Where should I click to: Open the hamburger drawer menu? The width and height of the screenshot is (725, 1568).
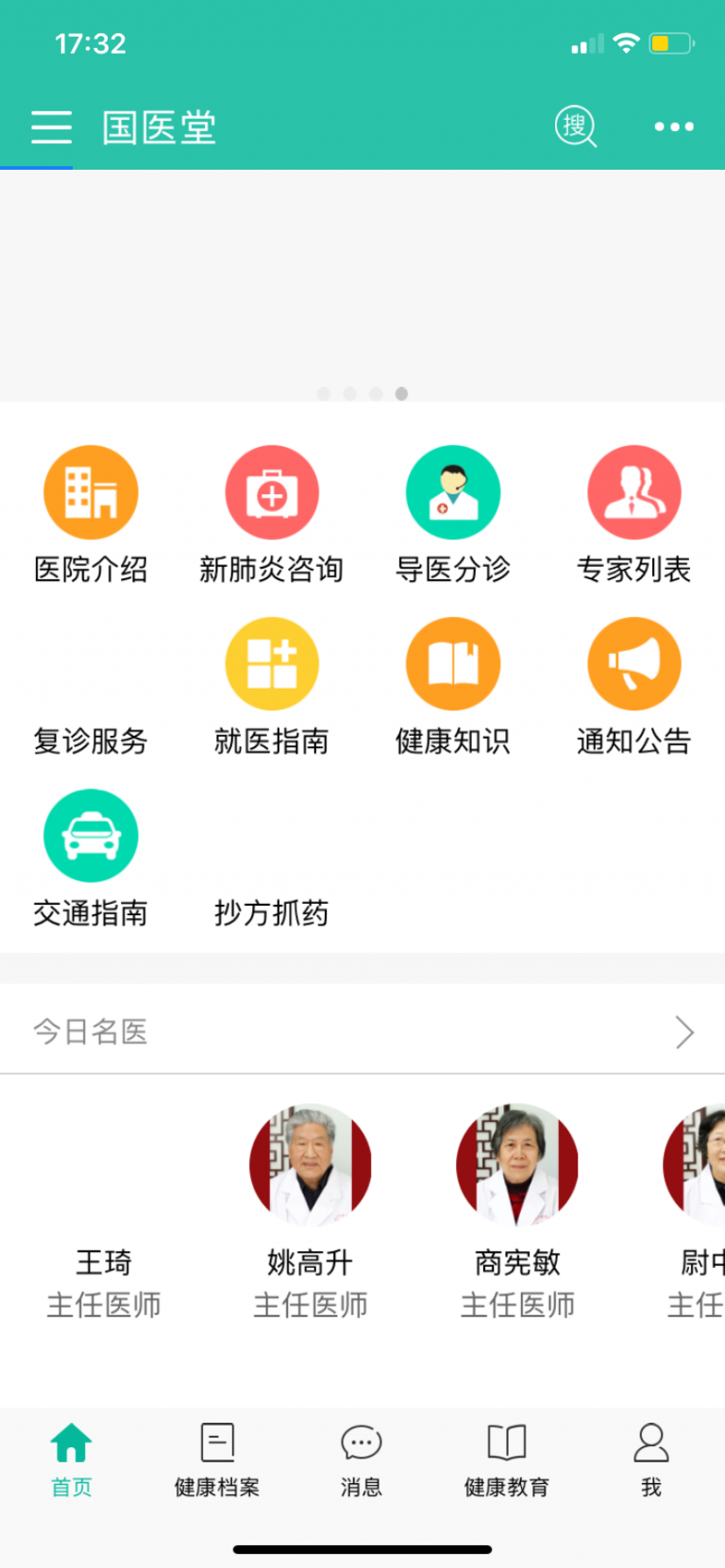51,126
